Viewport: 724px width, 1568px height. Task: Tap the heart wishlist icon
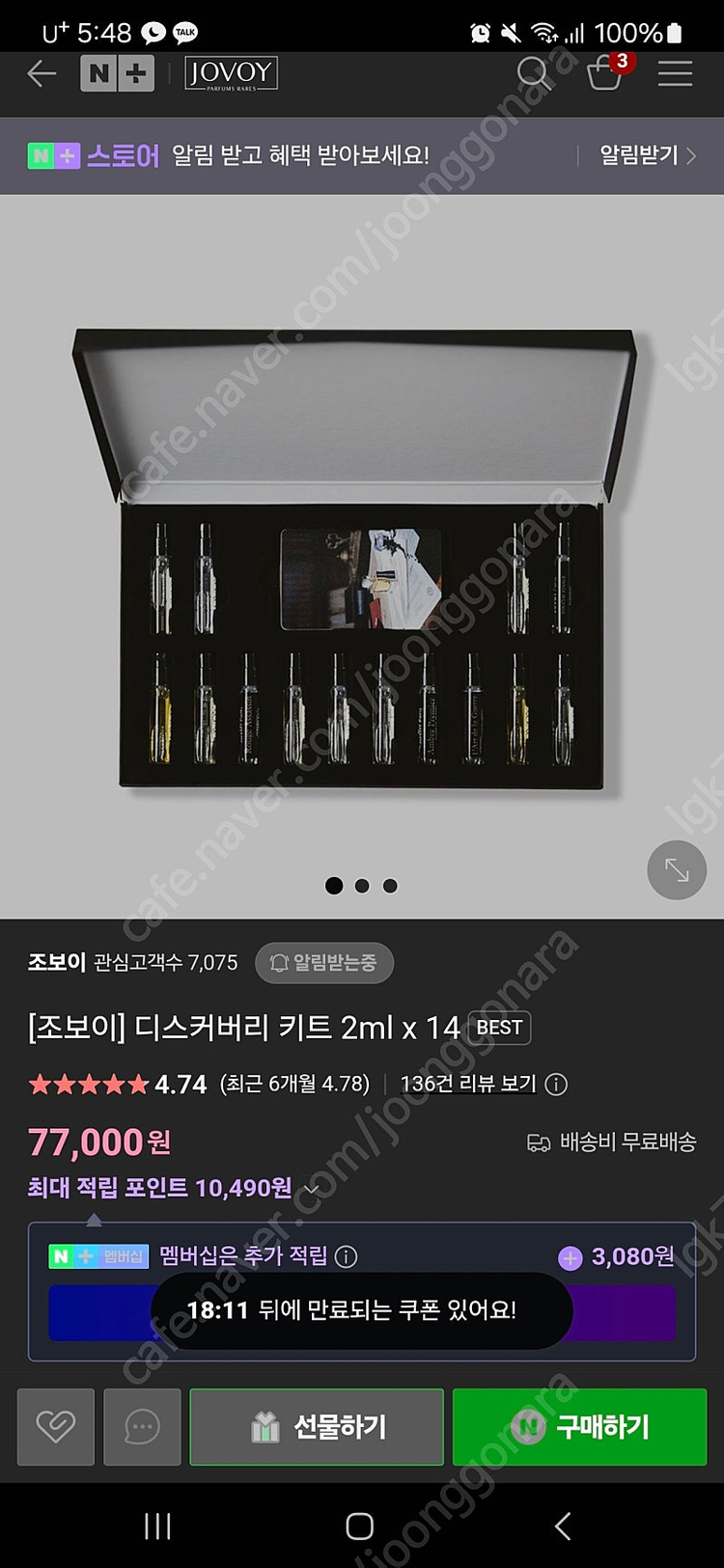(x=55, y=1427)
